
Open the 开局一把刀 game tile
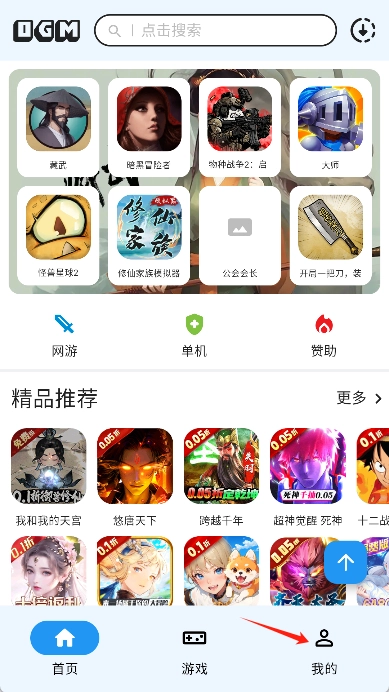pyautogui.click(x=331, y=236)
